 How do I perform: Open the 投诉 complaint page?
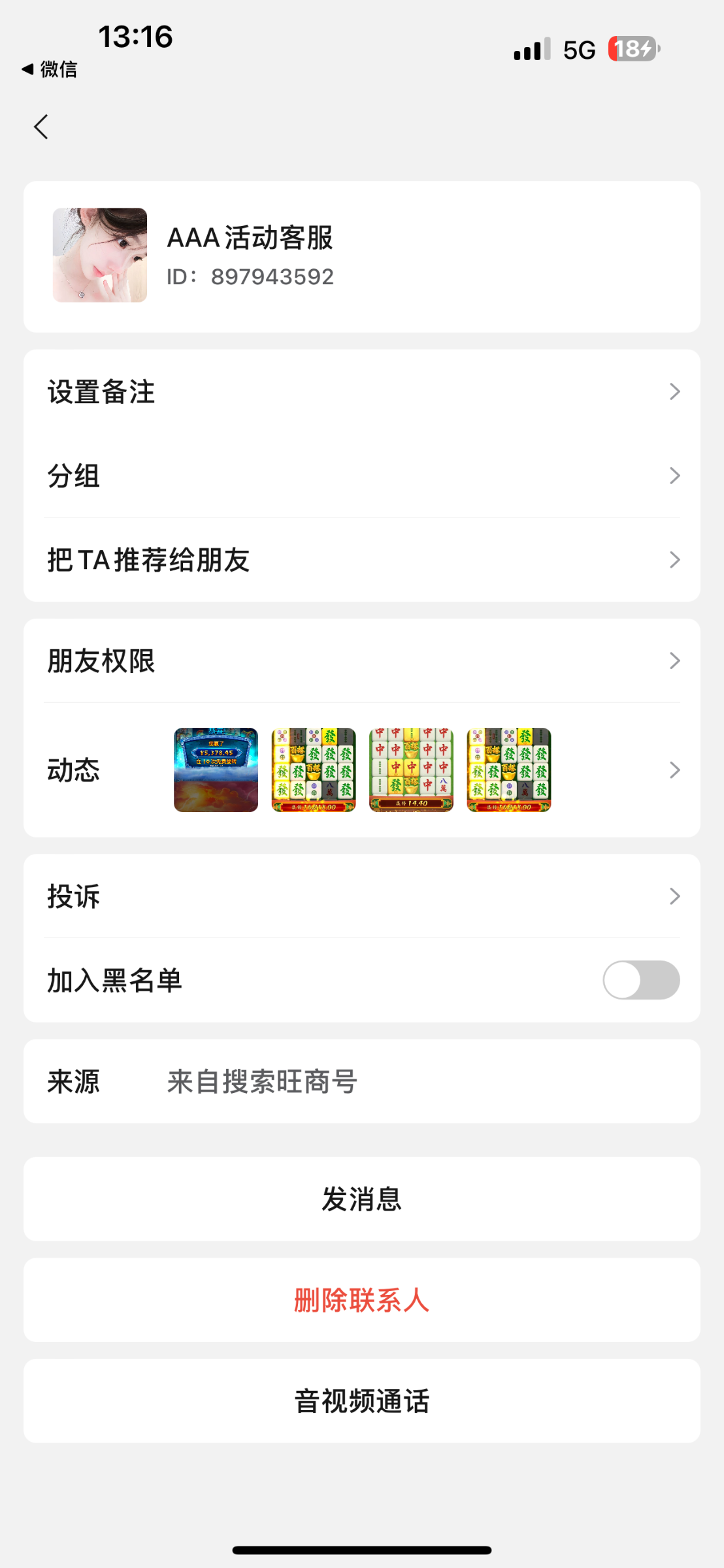click(x=362, y=896)
